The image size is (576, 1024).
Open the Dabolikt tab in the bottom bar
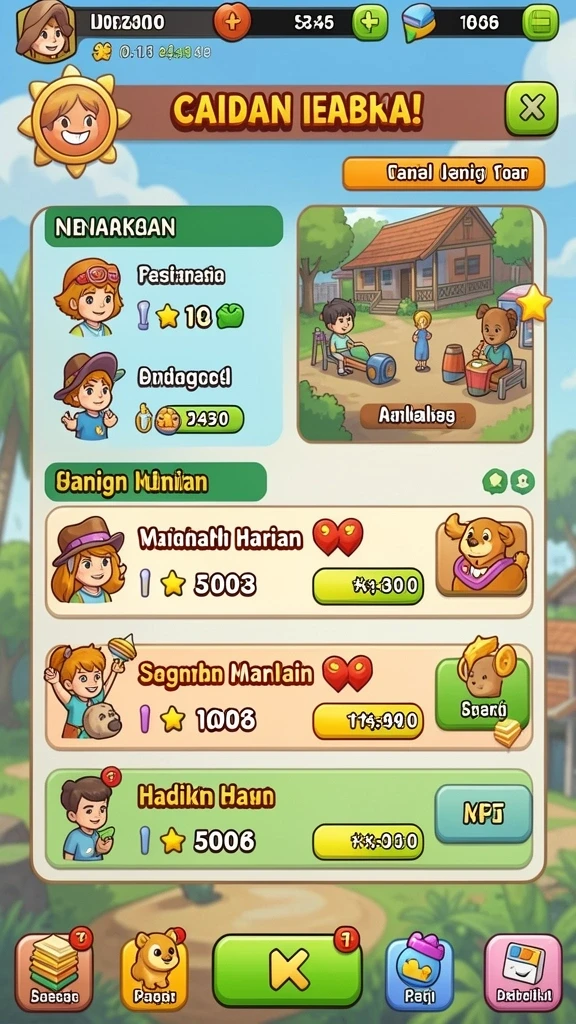[524, 972]
